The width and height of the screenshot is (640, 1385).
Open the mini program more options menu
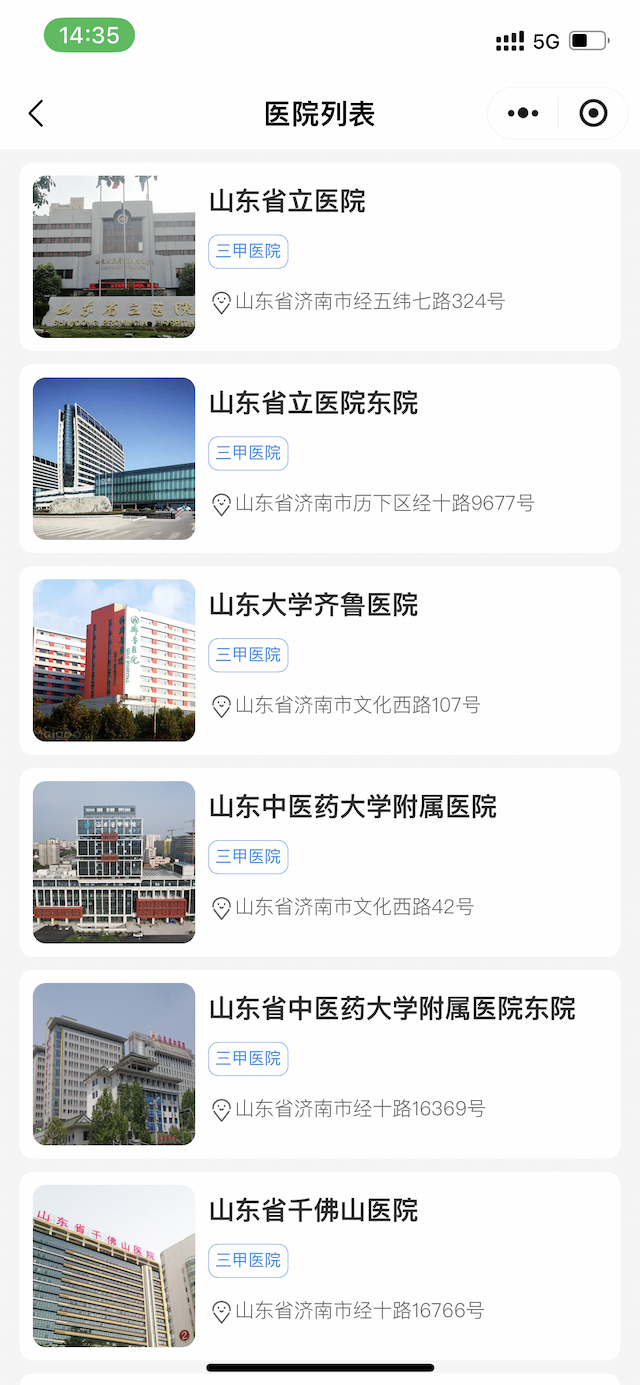click(523, 114)
